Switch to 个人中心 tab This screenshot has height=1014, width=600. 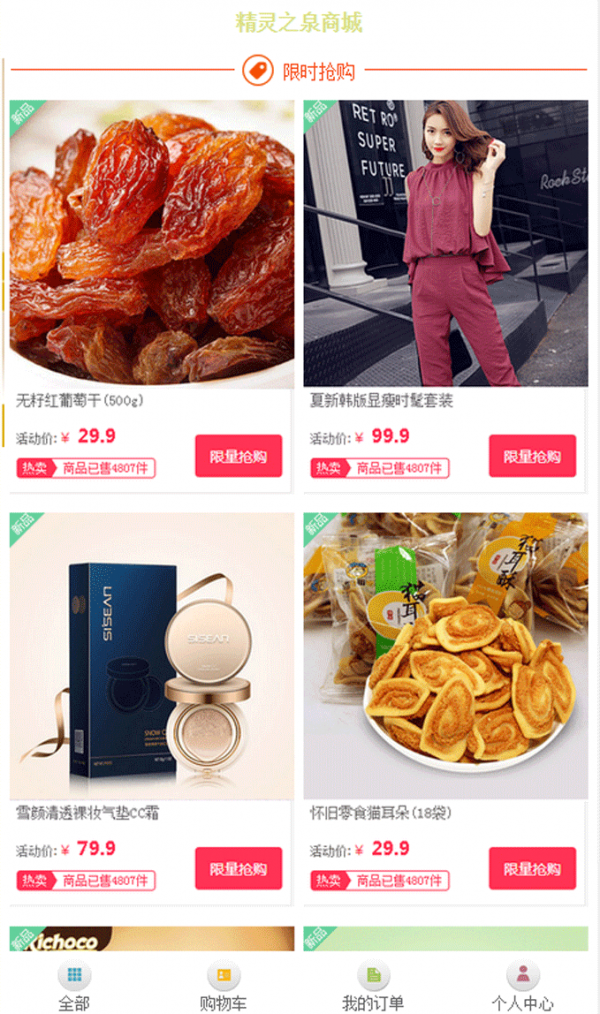pyautogui.click(x=522, y=986)
